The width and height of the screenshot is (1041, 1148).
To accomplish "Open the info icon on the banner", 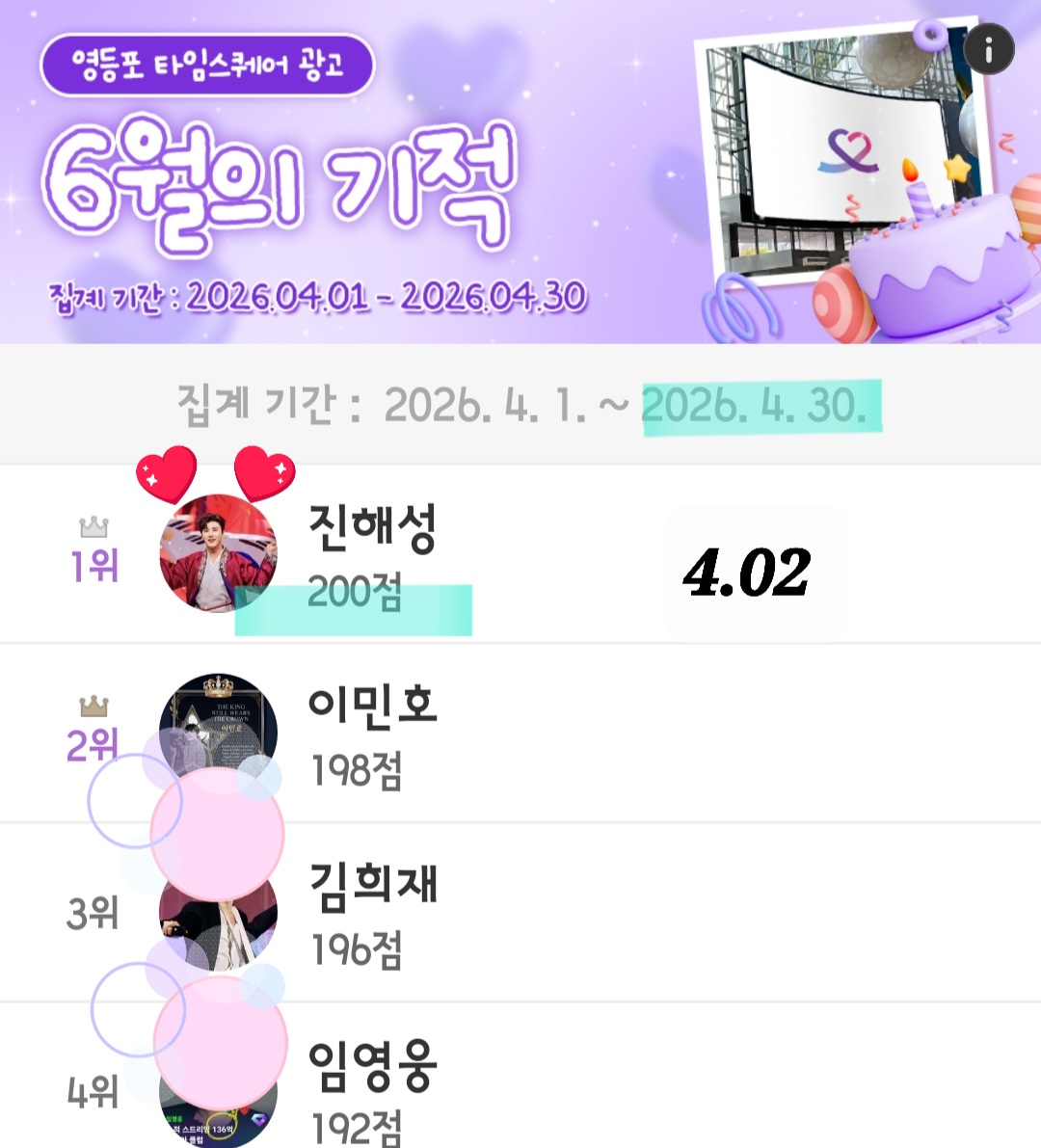I will click(x=989, y=48).
